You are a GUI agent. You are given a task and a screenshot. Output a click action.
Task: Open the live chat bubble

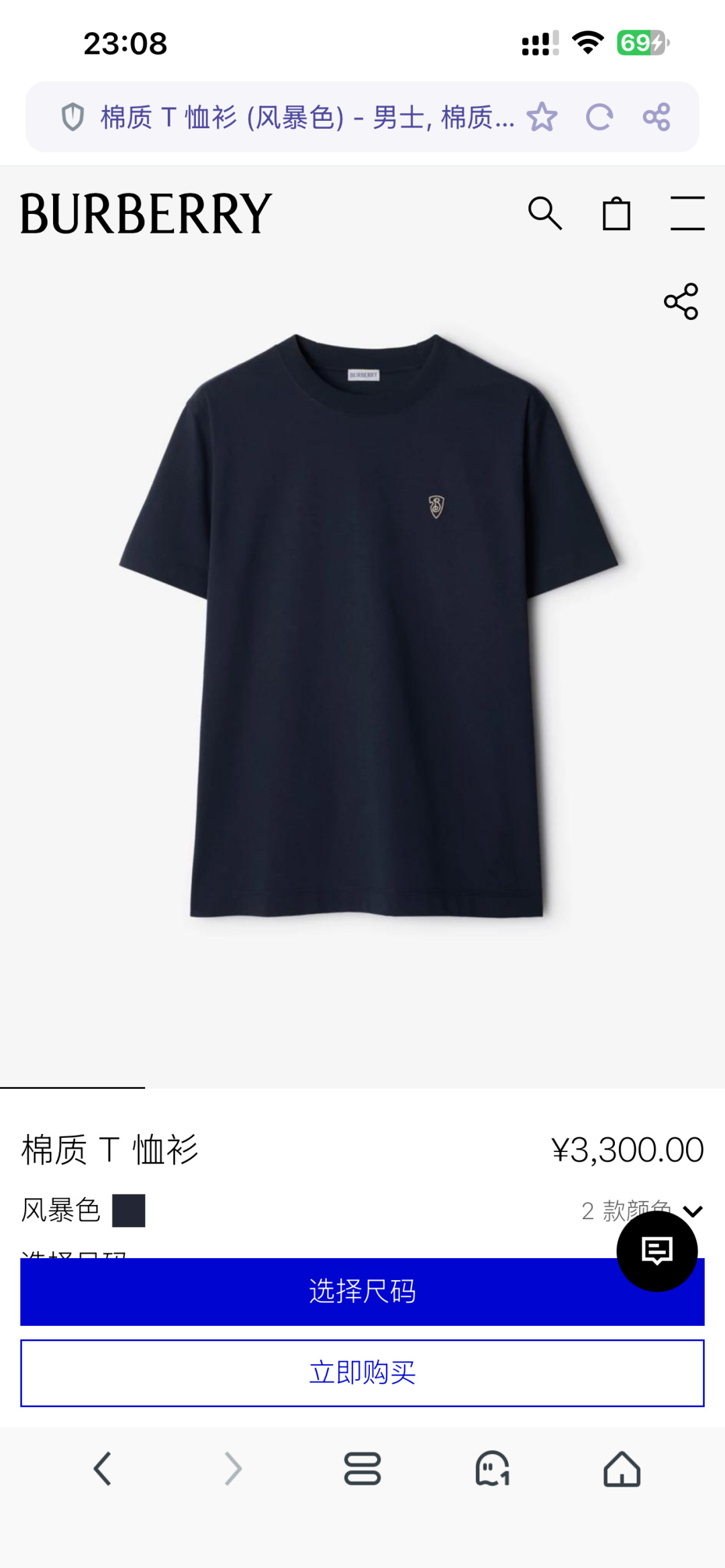(657, 1251)
